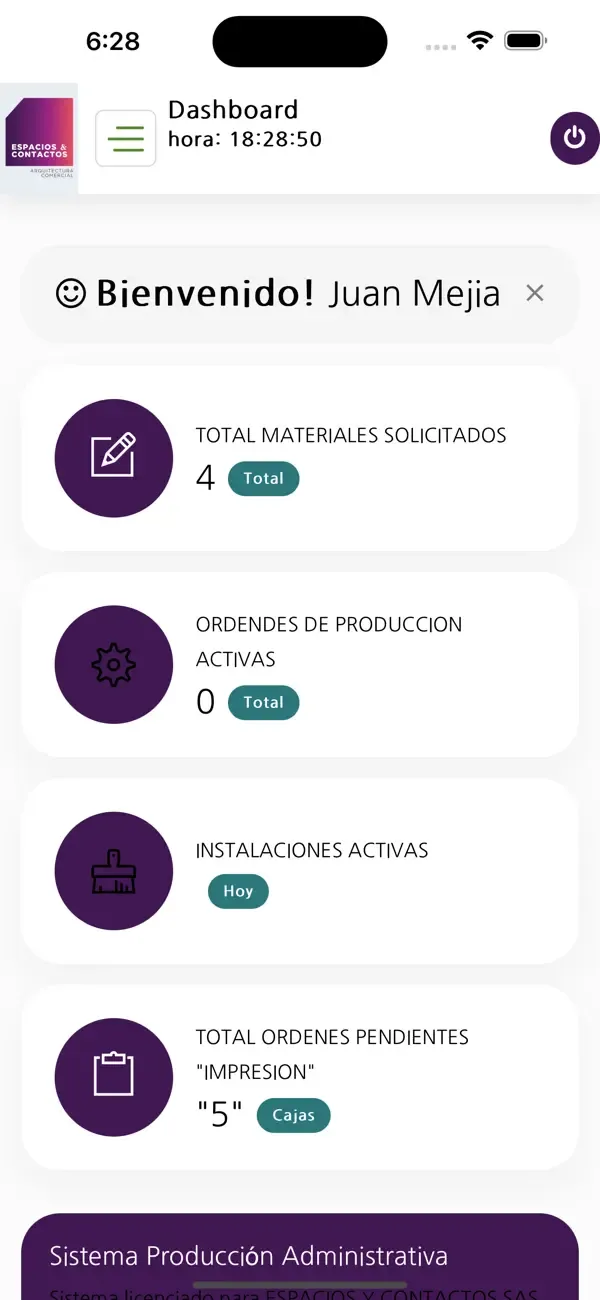600x1300 pixels.
Task: Dismiss the Bienvenido welcome banner
Action: click(x=535, y=293)
